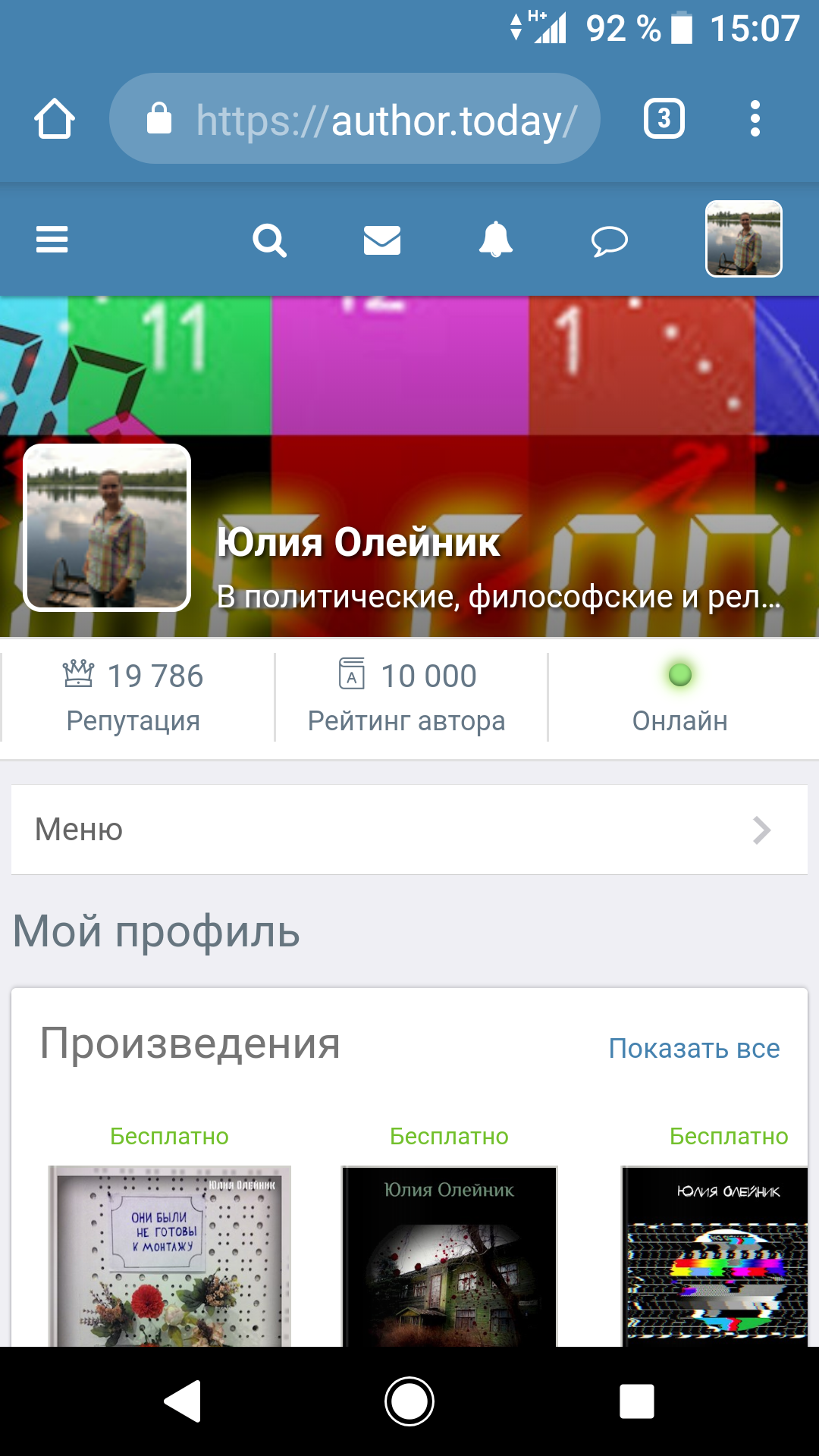Tap Показать все link for works

point(694,1049)
